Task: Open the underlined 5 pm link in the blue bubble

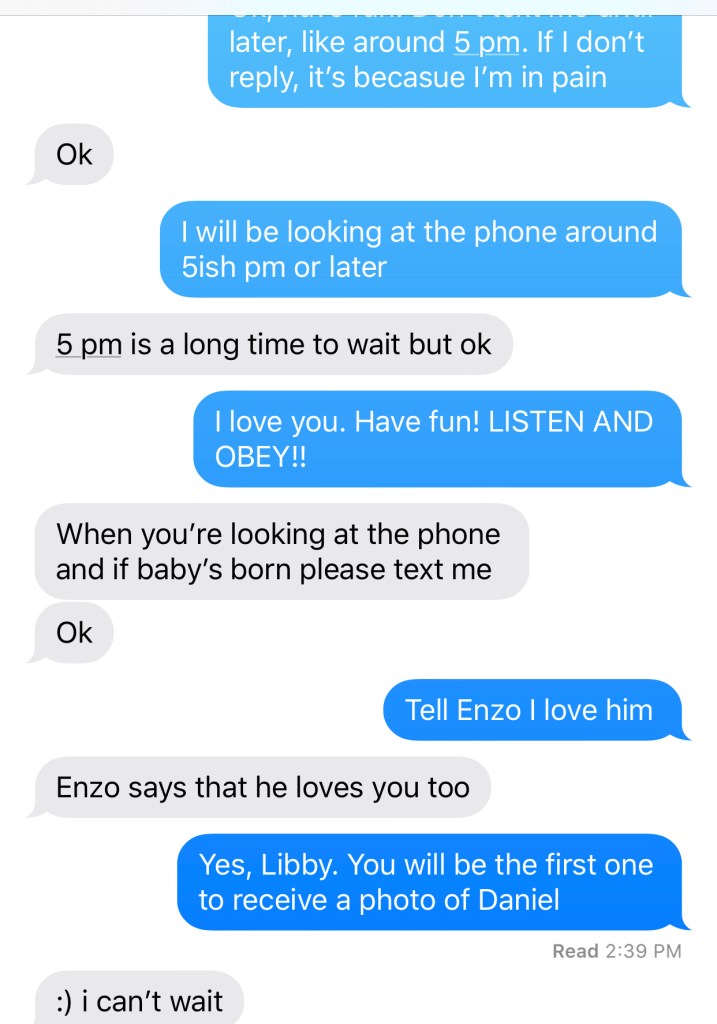Action: click(487, 42)
